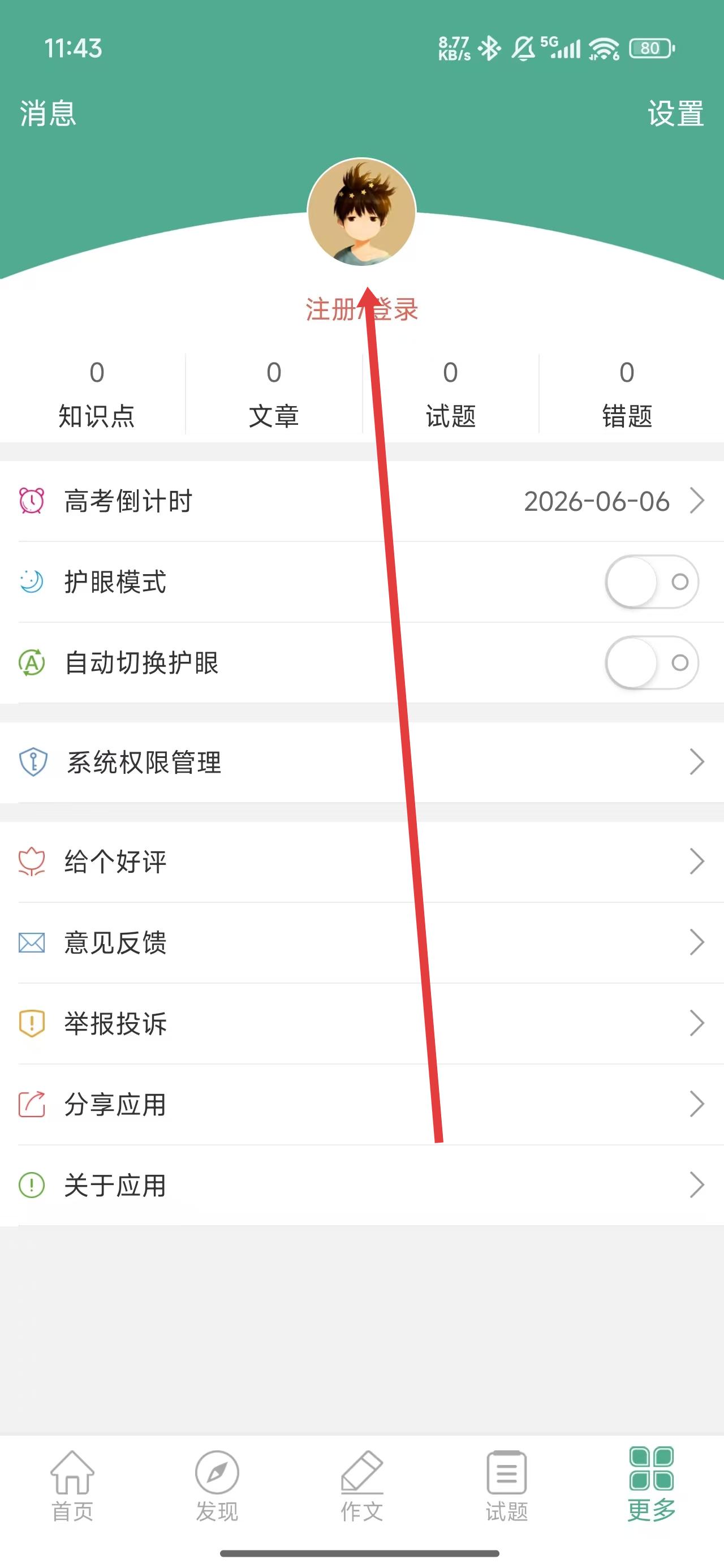
Task: Open 设置 settings
Action: tap(675, 113)
